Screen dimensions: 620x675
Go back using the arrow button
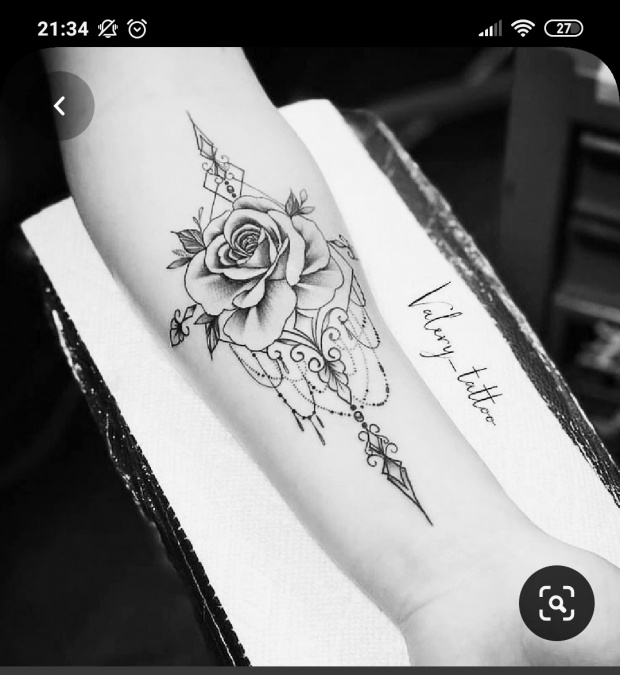click(x=59, y=106)
